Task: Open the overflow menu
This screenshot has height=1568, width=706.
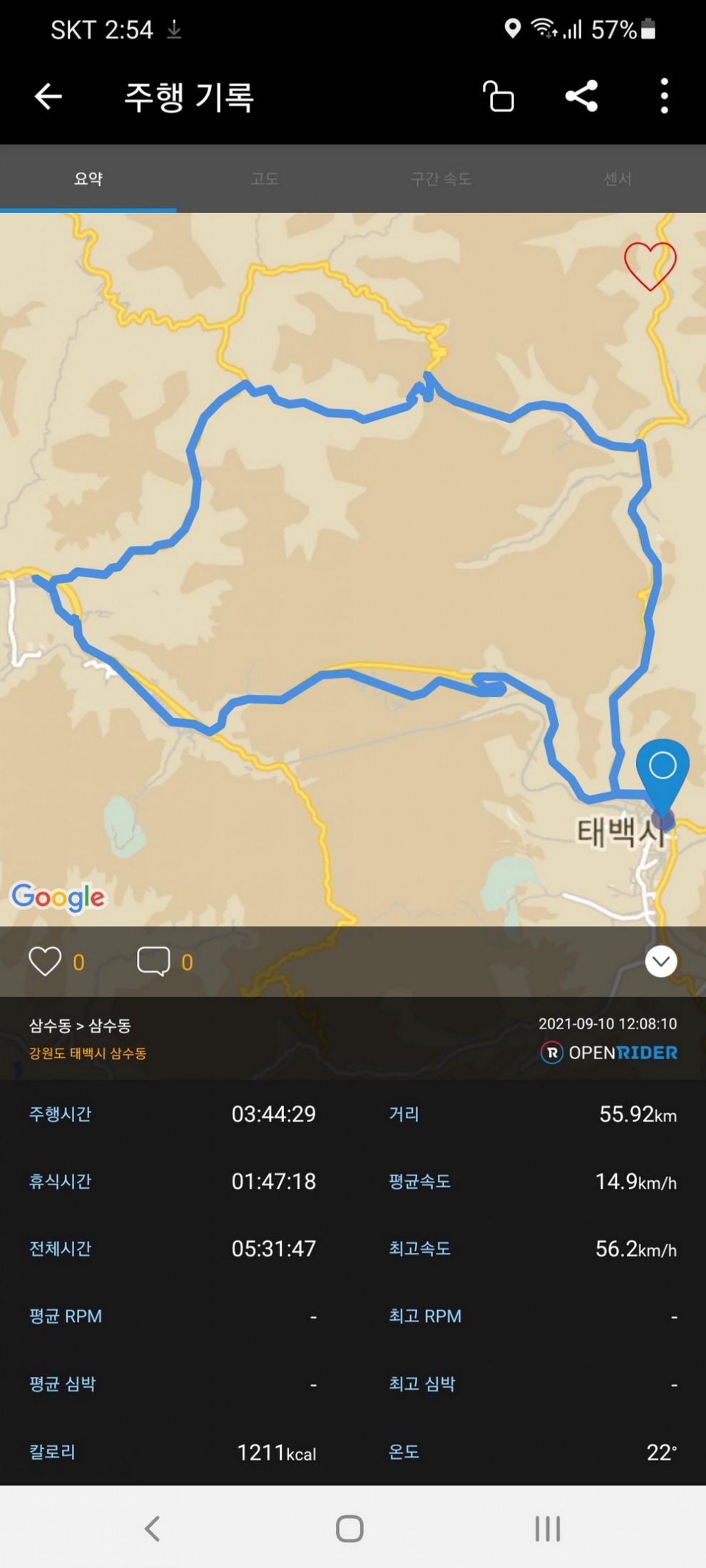Action: coord(664,96)
